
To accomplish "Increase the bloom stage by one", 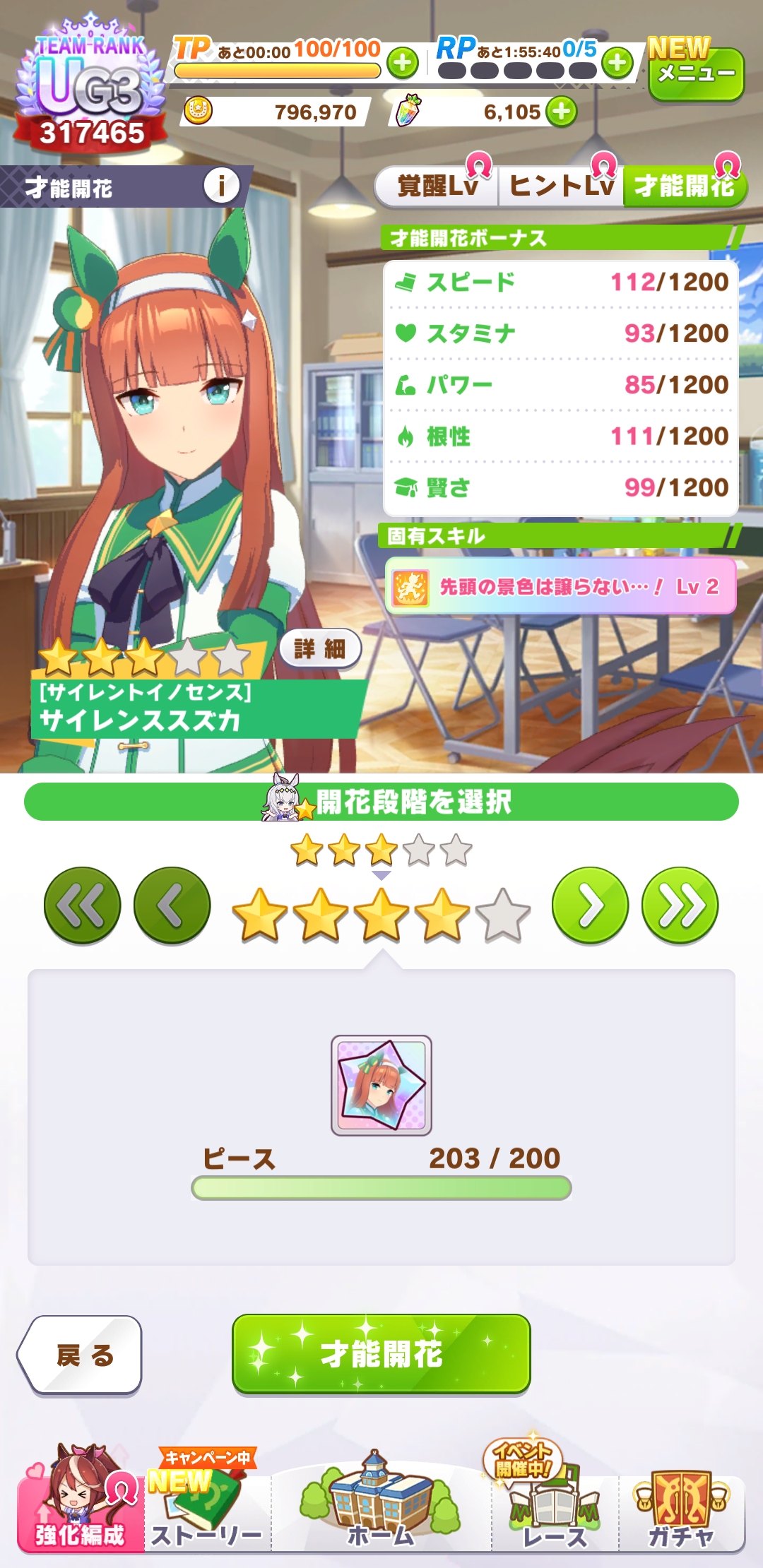I will (591, 905).
